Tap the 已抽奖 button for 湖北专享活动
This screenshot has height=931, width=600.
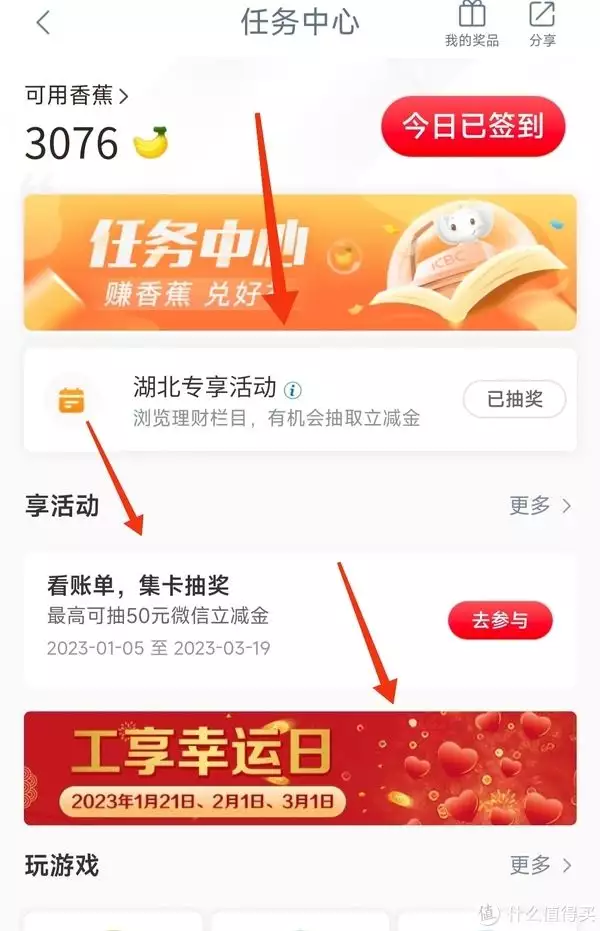514,399
